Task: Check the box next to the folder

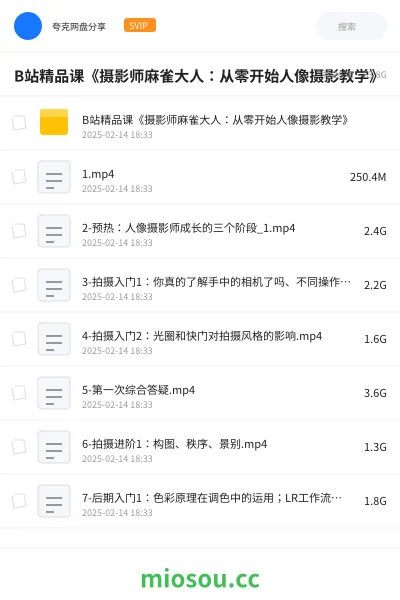Action: (19, 123)
